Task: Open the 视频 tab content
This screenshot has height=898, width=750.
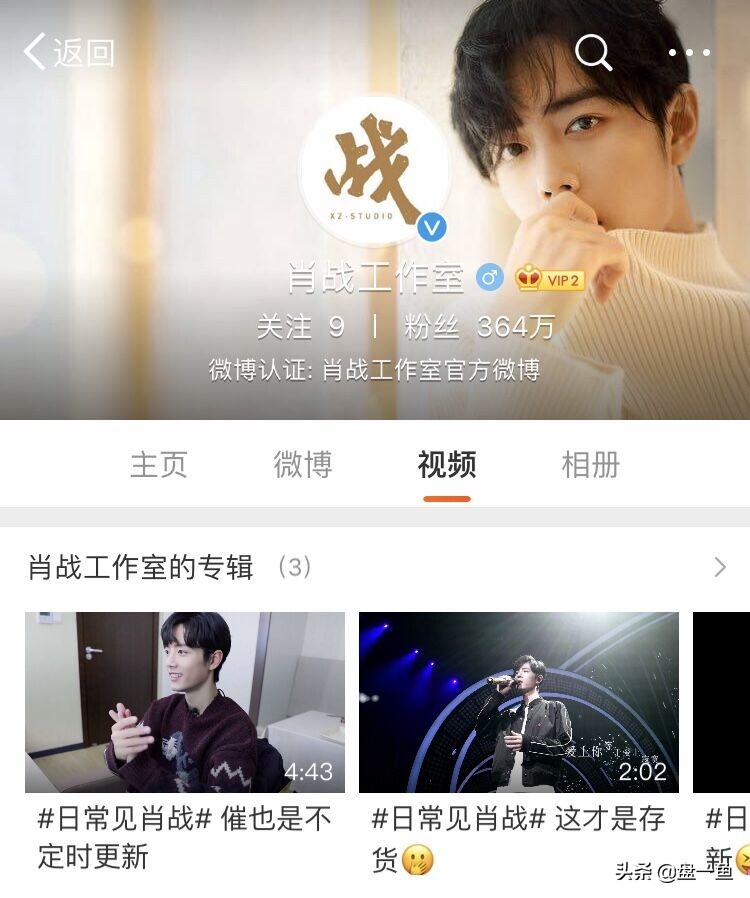Action: pyautogui.click(x=444, y=462)
